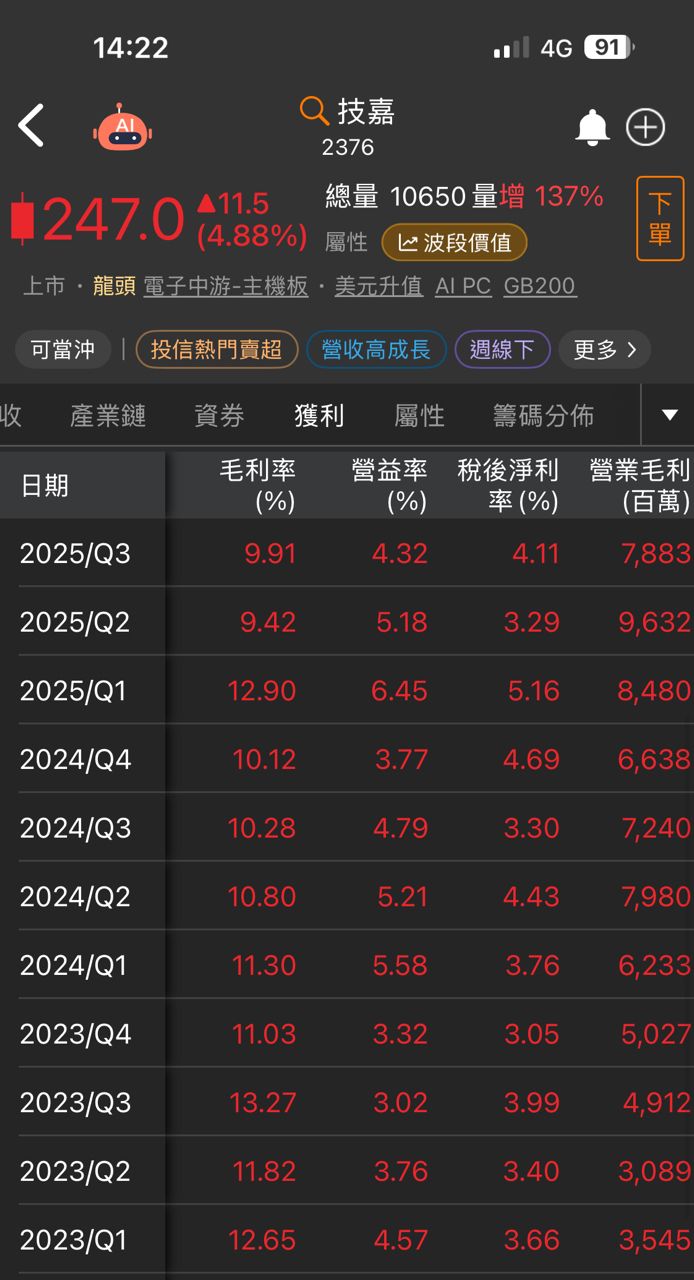Image resolution: width=694 pixels, height=1280 pixels.
Task: Select the 投信熱門賣超 chip
Action: click(216, 349)
